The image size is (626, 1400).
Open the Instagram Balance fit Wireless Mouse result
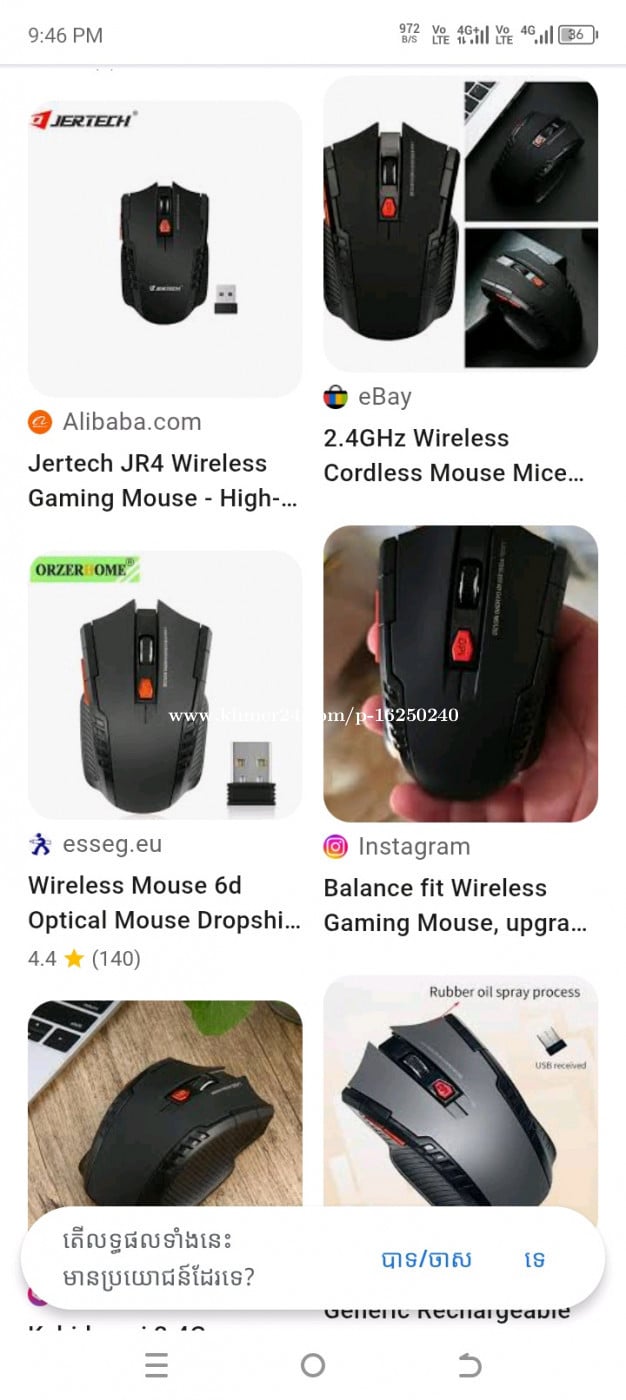pos(460,675)
